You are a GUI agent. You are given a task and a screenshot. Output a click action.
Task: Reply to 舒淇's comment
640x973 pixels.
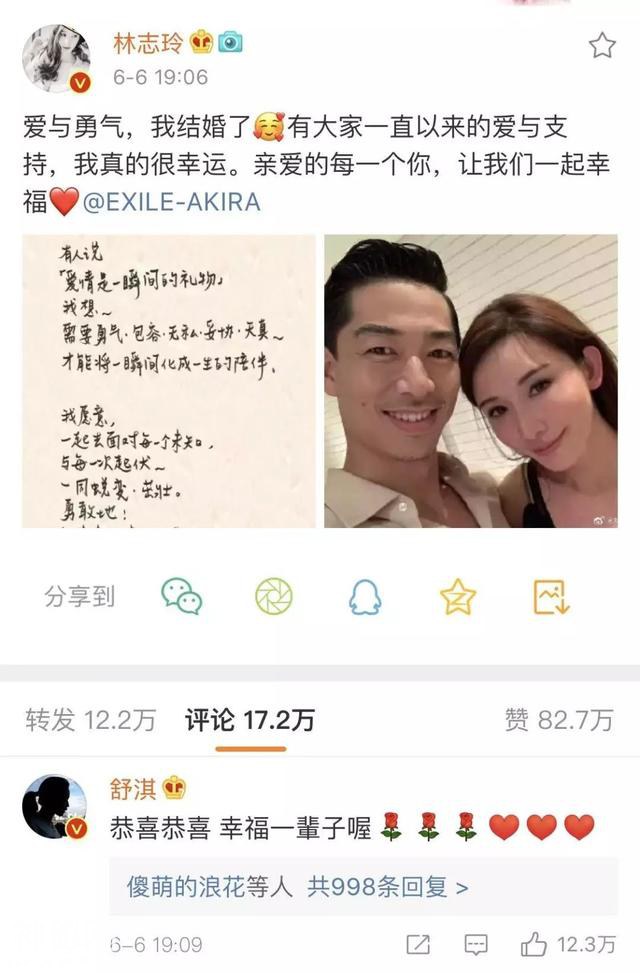coord(477,943)
